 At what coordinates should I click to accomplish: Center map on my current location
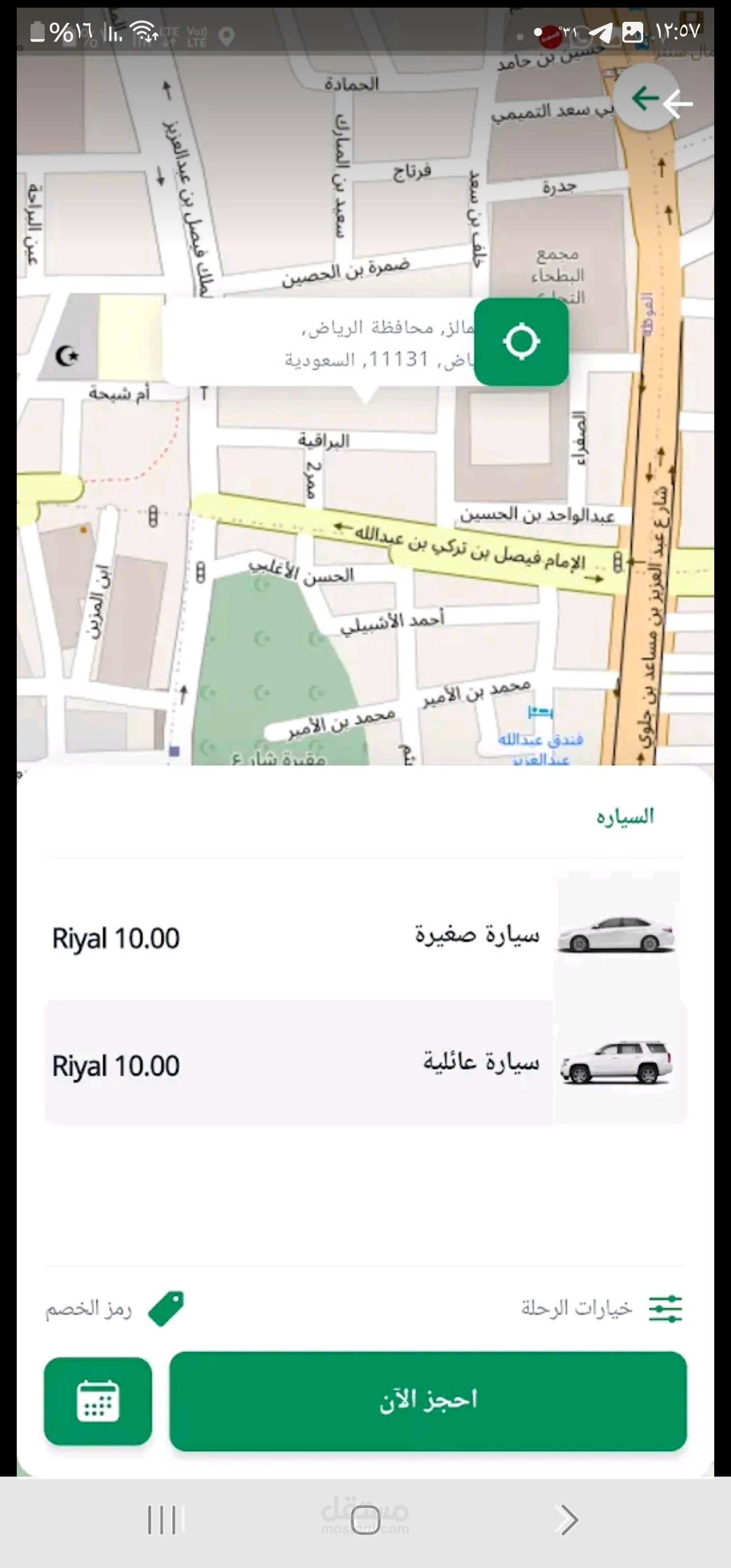tap(521, 342)
